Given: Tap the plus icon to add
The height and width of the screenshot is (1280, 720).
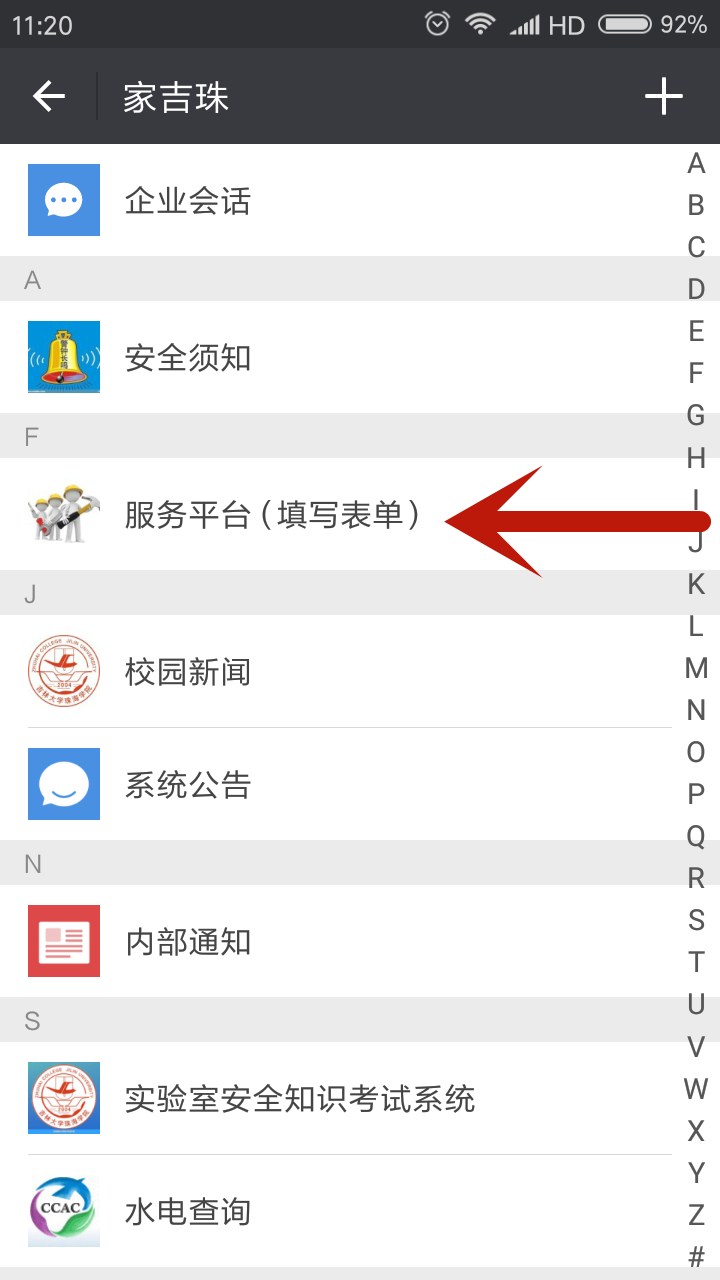Looking at the screenshot, I should coord(663,96).
